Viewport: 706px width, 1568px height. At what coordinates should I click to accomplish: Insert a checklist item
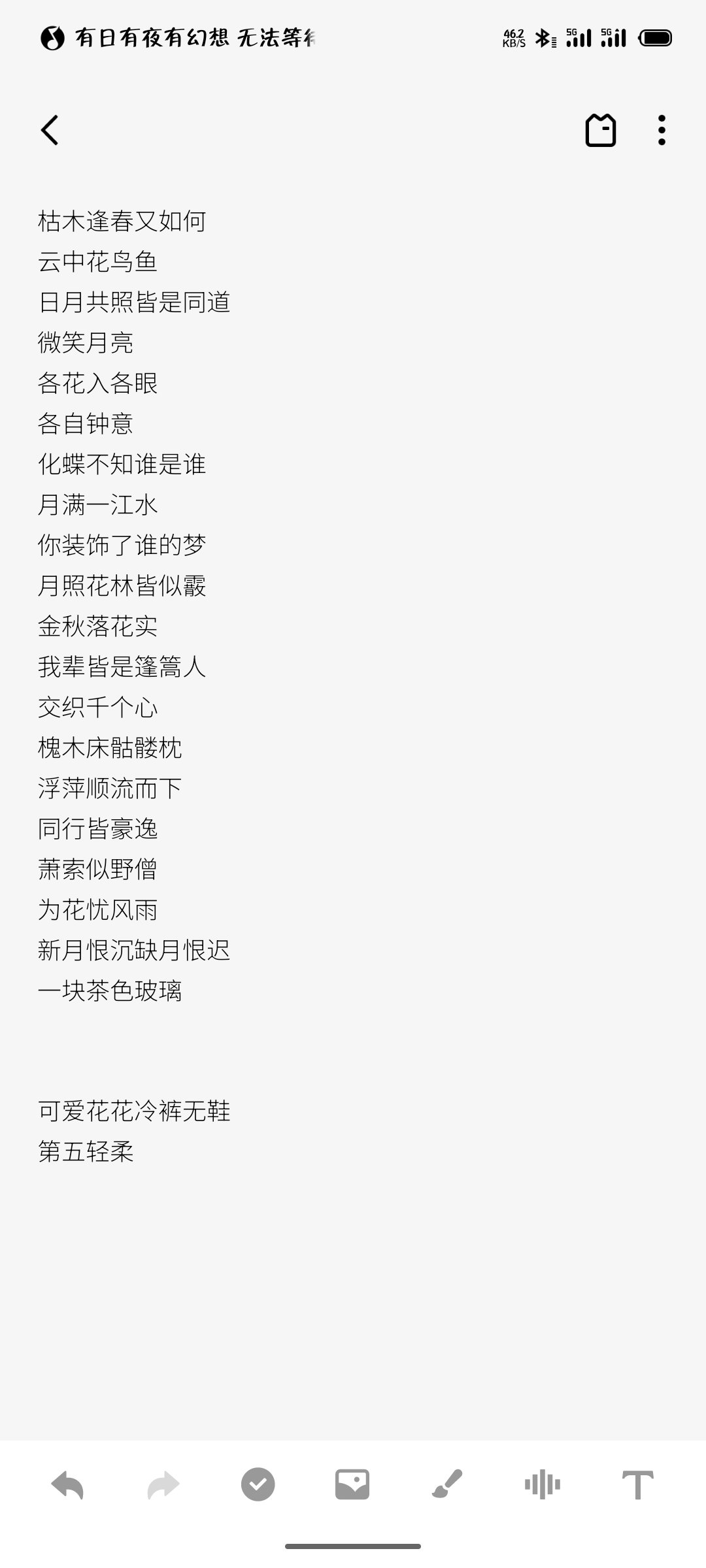pyautogui.click(x=258, y=1485)
